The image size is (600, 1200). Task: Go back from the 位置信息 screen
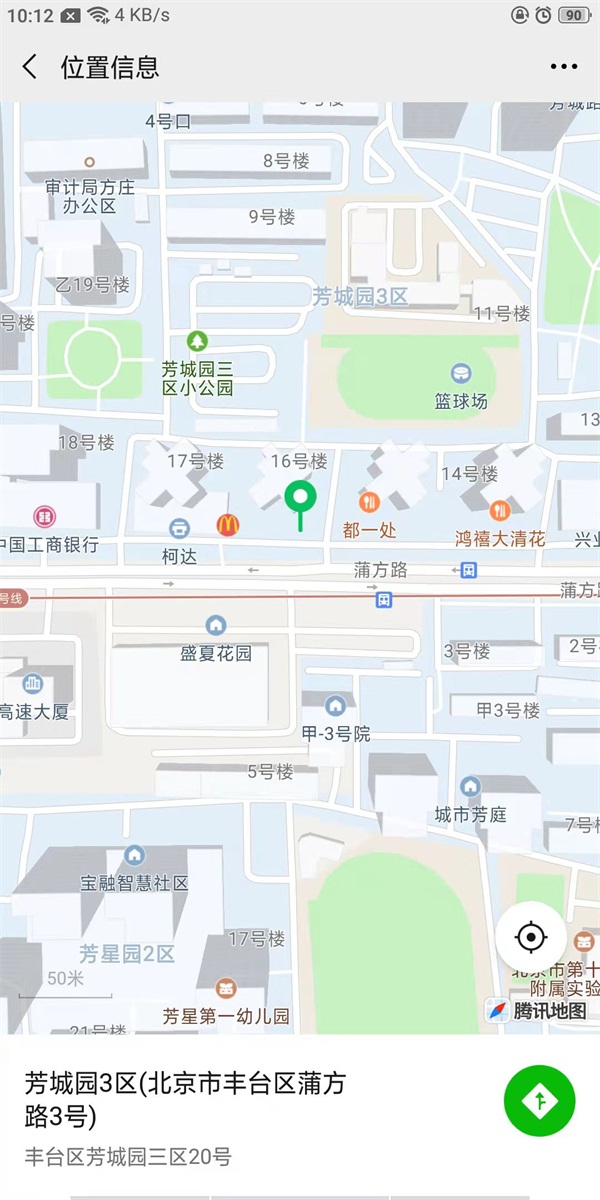[x=30, y=67]
